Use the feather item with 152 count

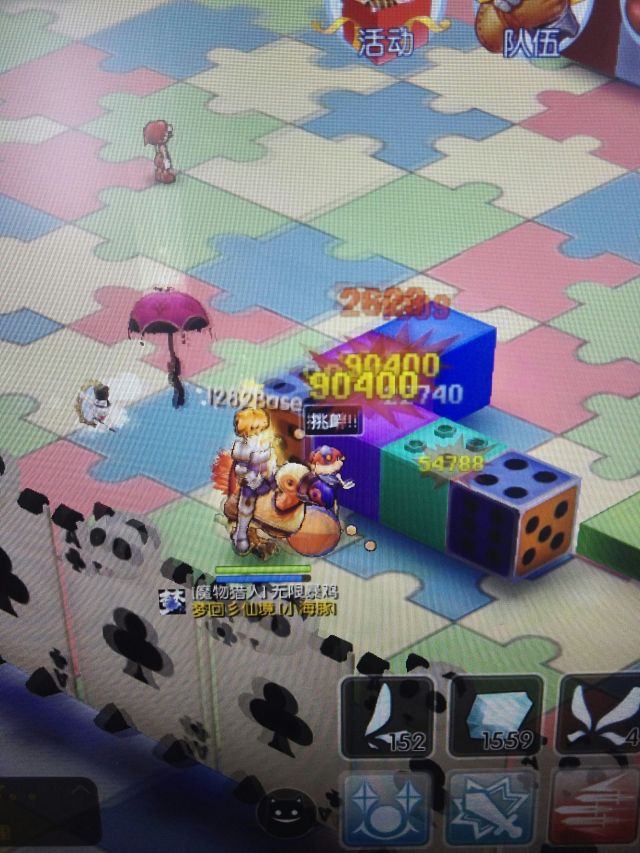pos(388,715)
